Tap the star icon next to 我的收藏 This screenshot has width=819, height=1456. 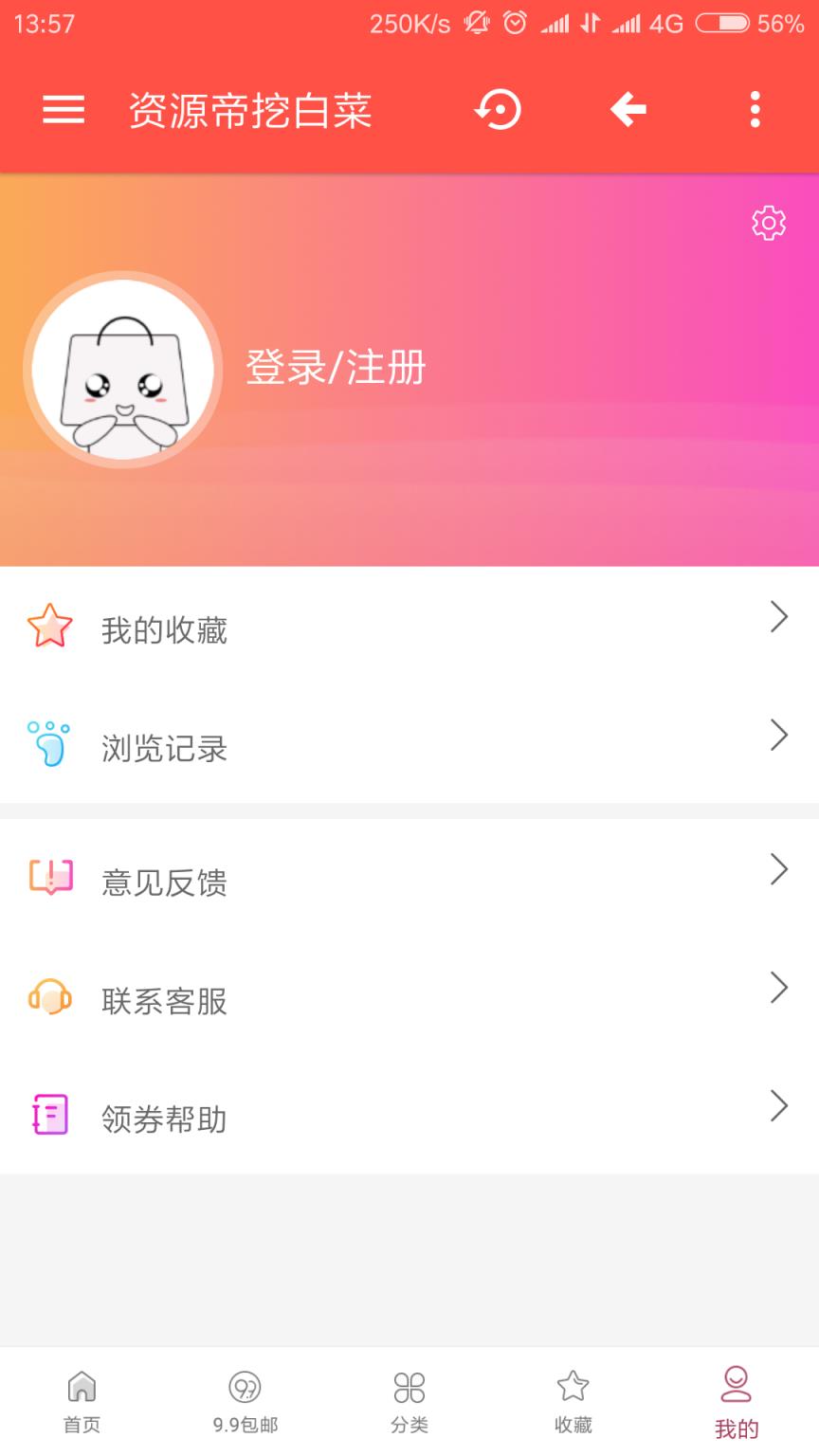[x=49, y=627]
